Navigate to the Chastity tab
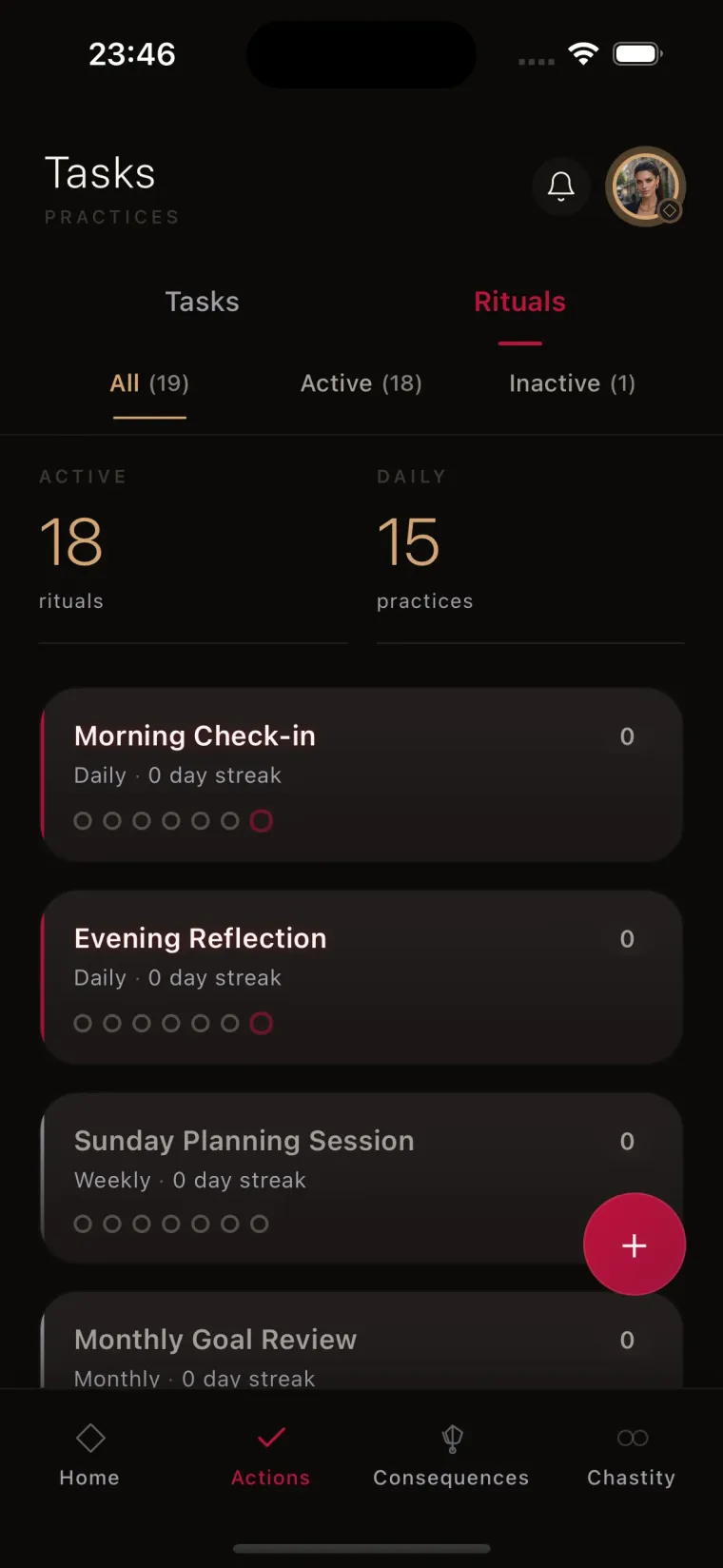723x1568 pixels. coord(632,1456)
